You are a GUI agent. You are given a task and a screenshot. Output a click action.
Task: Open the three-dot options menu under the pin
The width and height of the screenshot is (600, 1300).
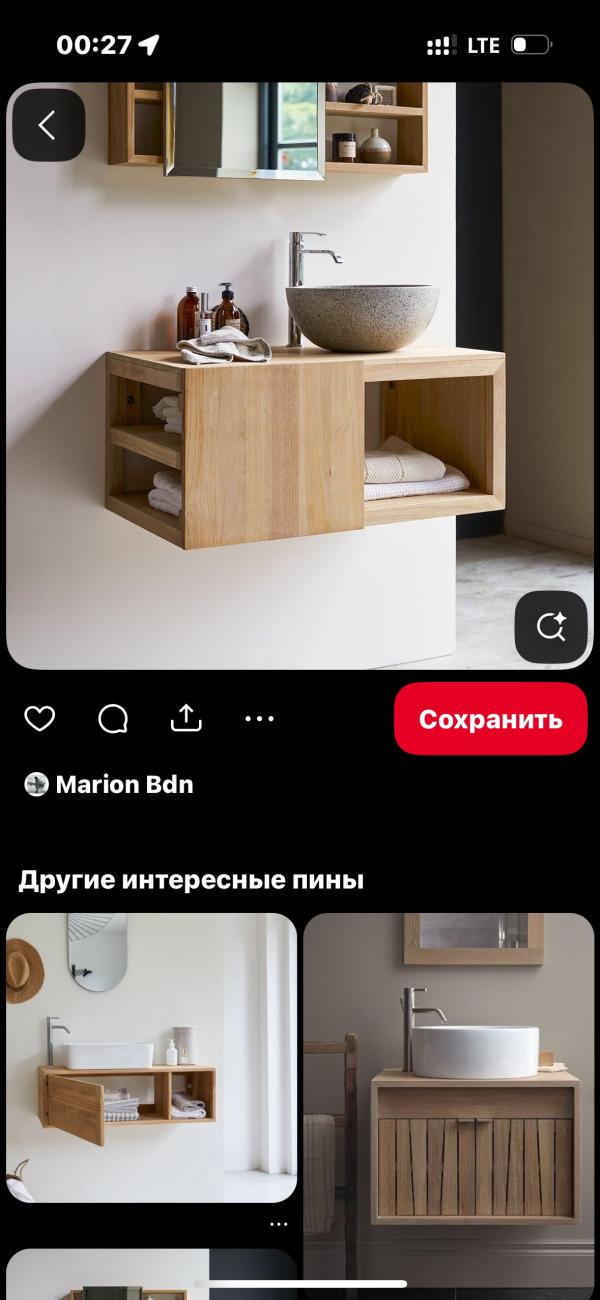coord(259,718)
